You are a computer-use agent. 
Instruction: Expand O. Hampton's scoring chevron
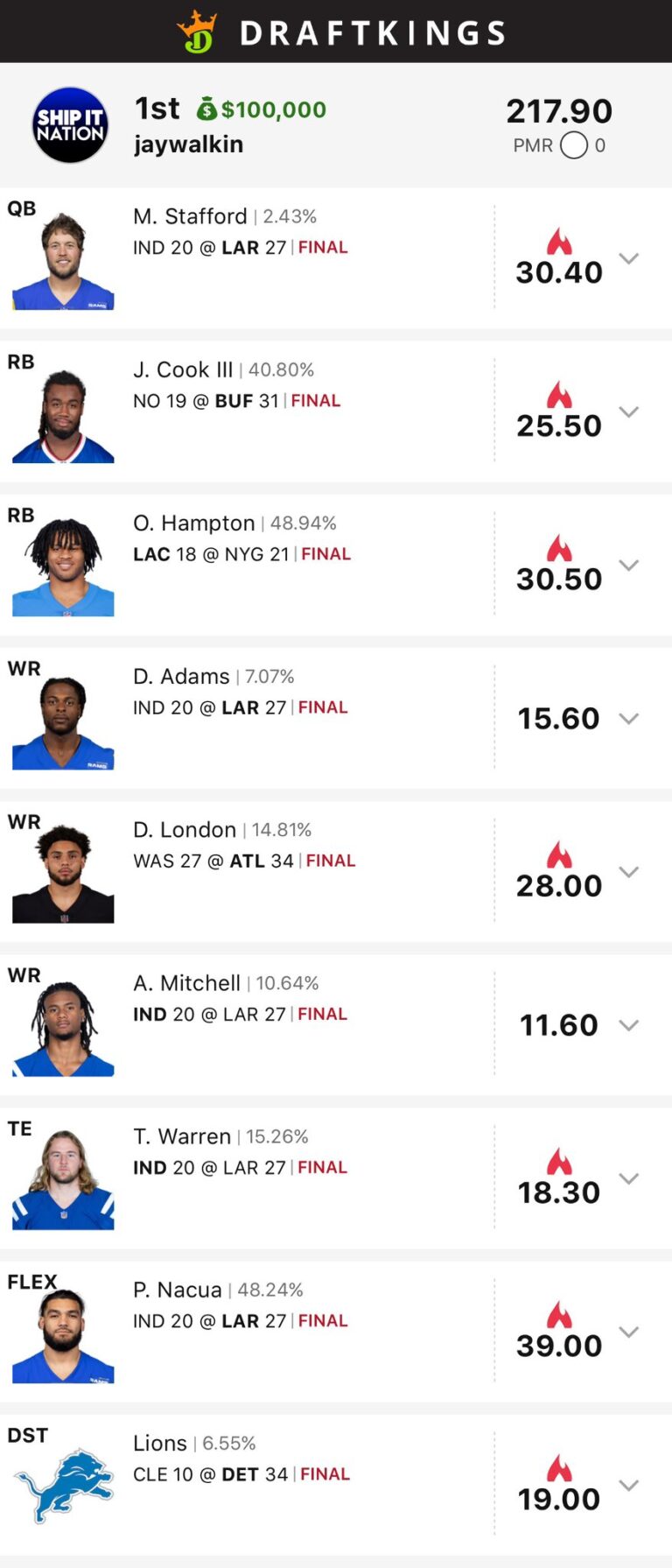tap(628, 565)
